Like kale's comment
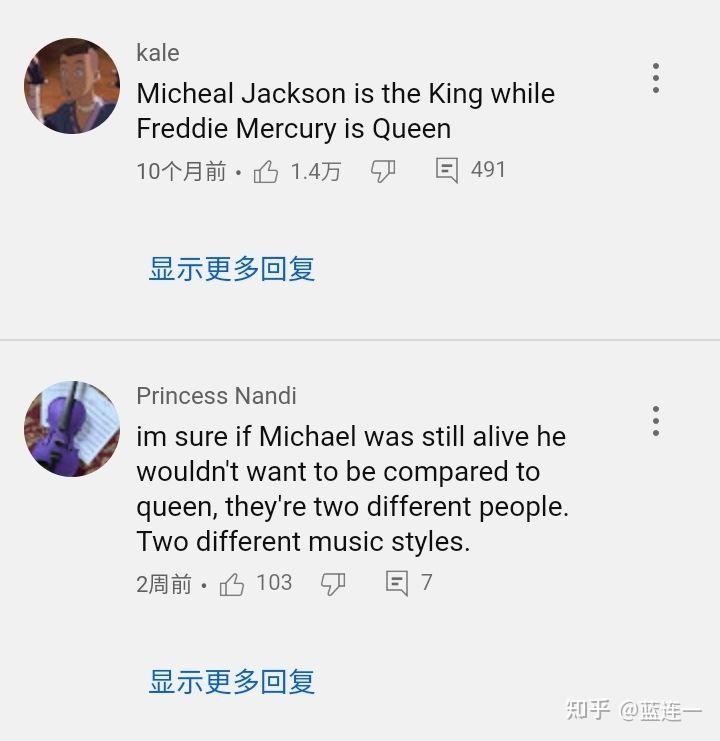 coord(266,172)
